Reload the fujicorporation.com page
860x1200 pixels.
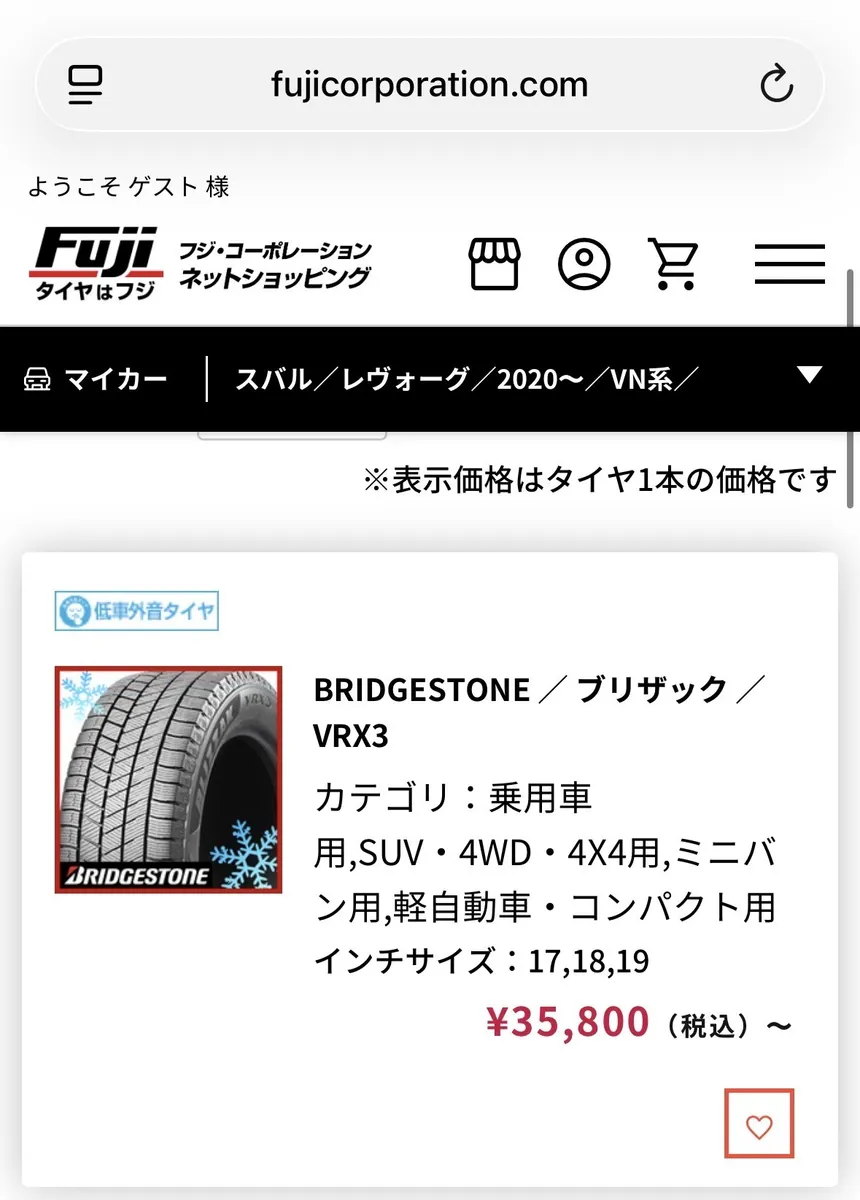click(776, 85)
